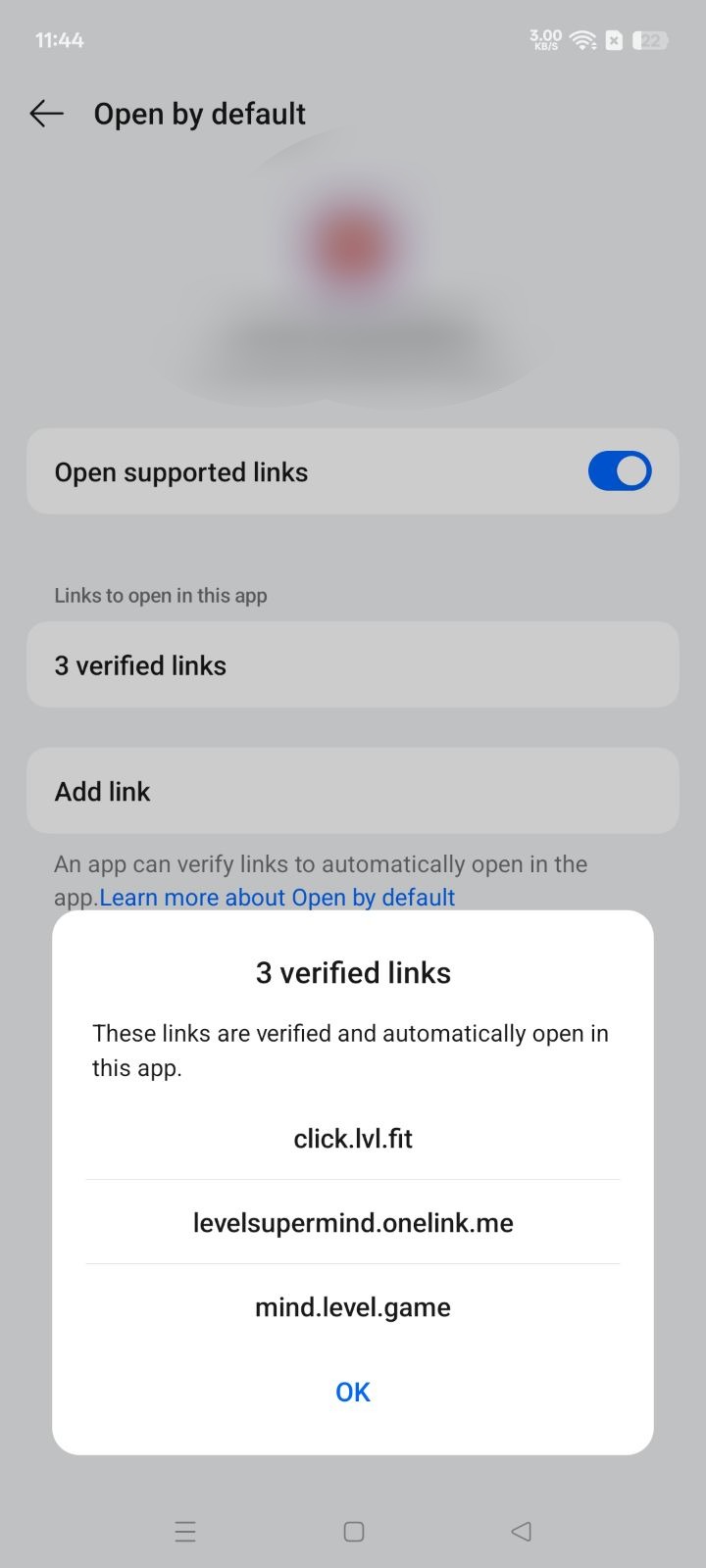The height and width of the screenshot is (1568, 706).
Task: Open the recent apps overview
Action: click(x=185, y=1531)
